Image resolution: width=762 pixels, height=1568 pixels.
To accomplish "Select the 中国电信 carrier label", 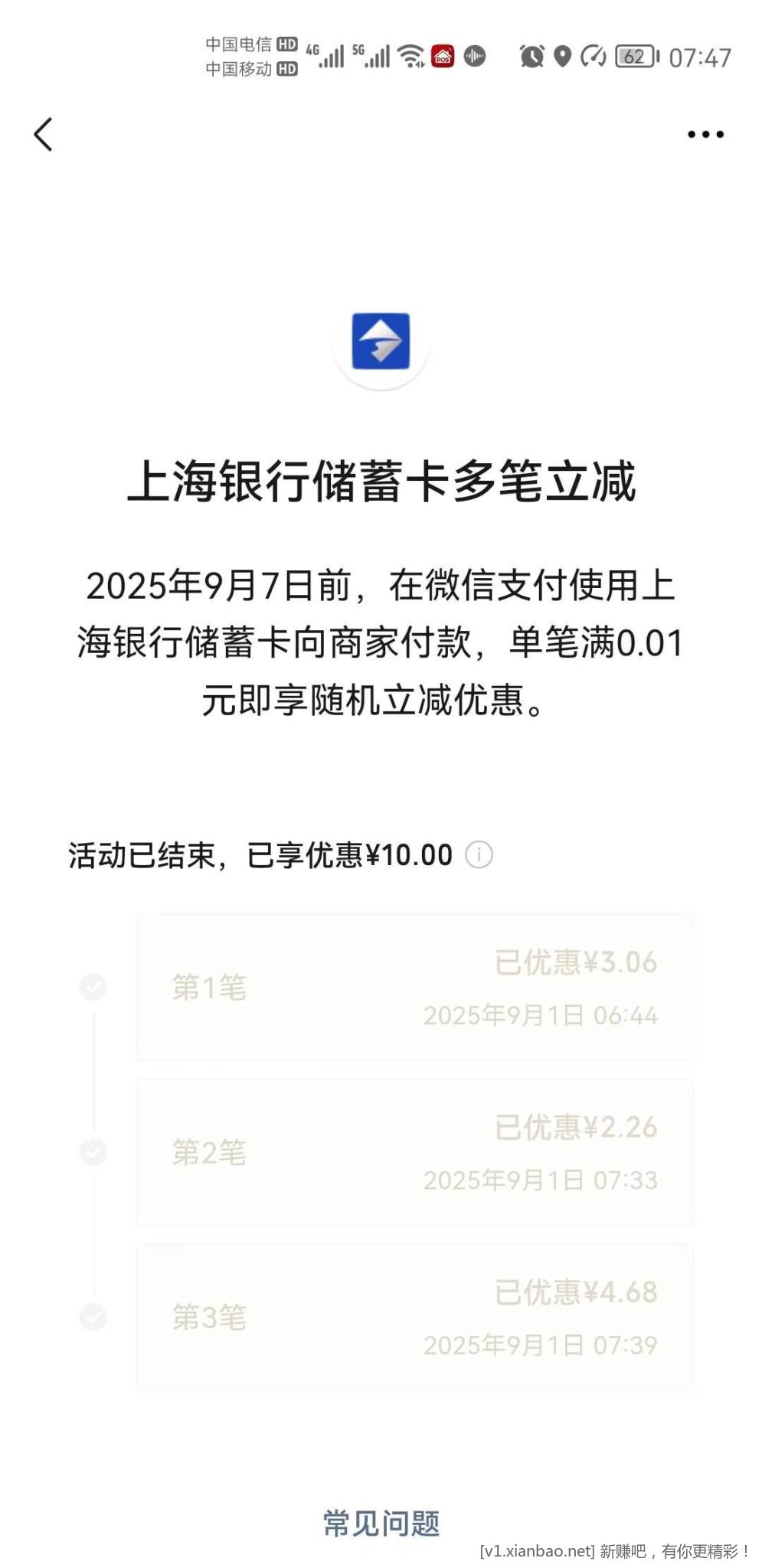I will (239, 42).
